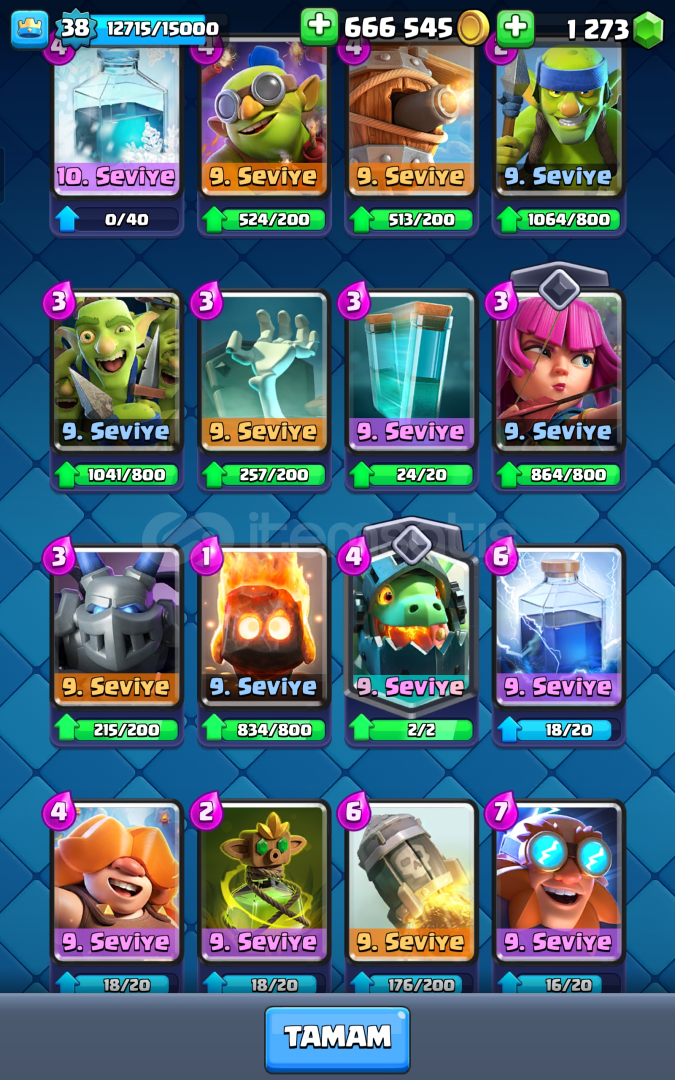Select the Flying Machine card with 513/200
The width and height of the screenshot is (675, 1080).
[411, 120]
